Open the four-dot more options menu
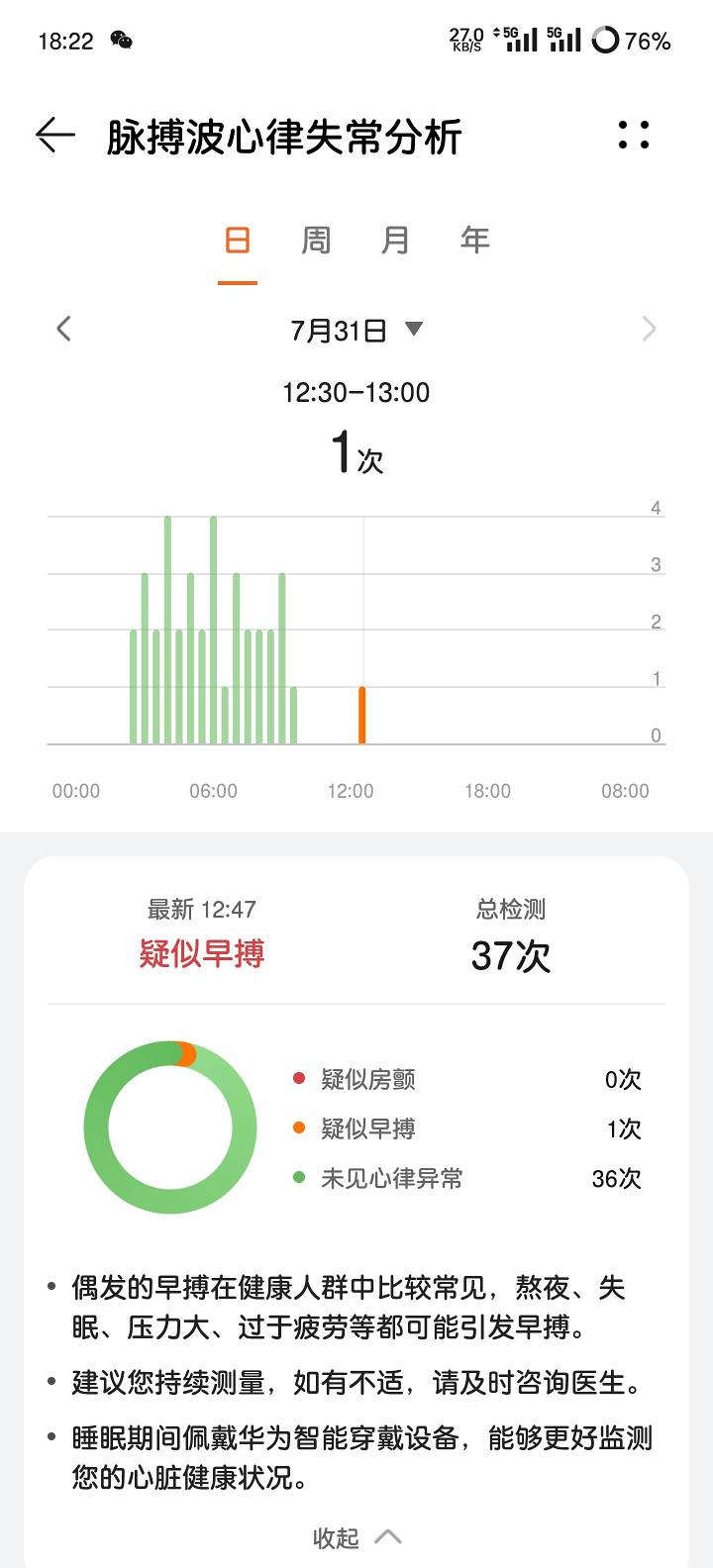Screen dimensions: 713x1568 tap(634, 135)
